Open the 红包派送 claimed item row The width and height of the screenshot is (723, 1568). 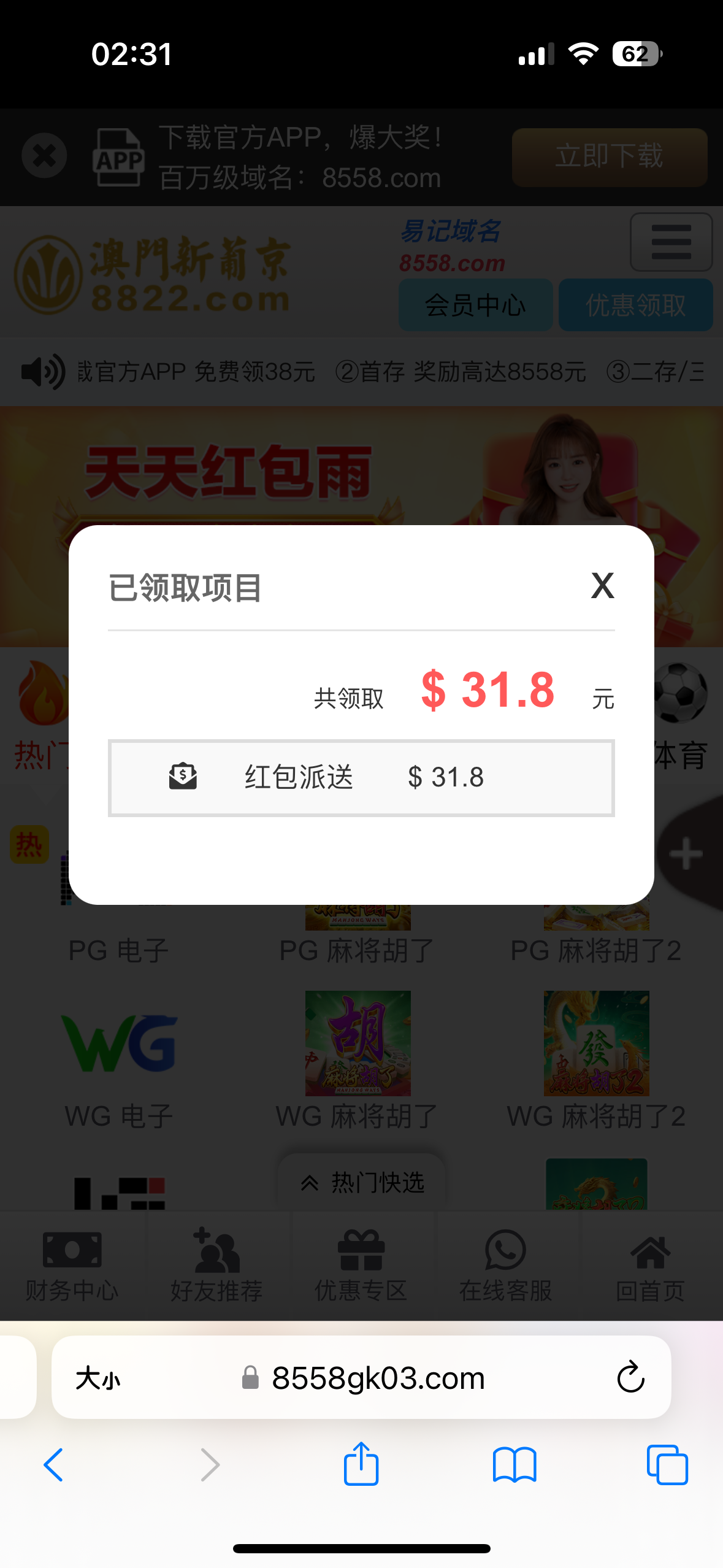361,777
